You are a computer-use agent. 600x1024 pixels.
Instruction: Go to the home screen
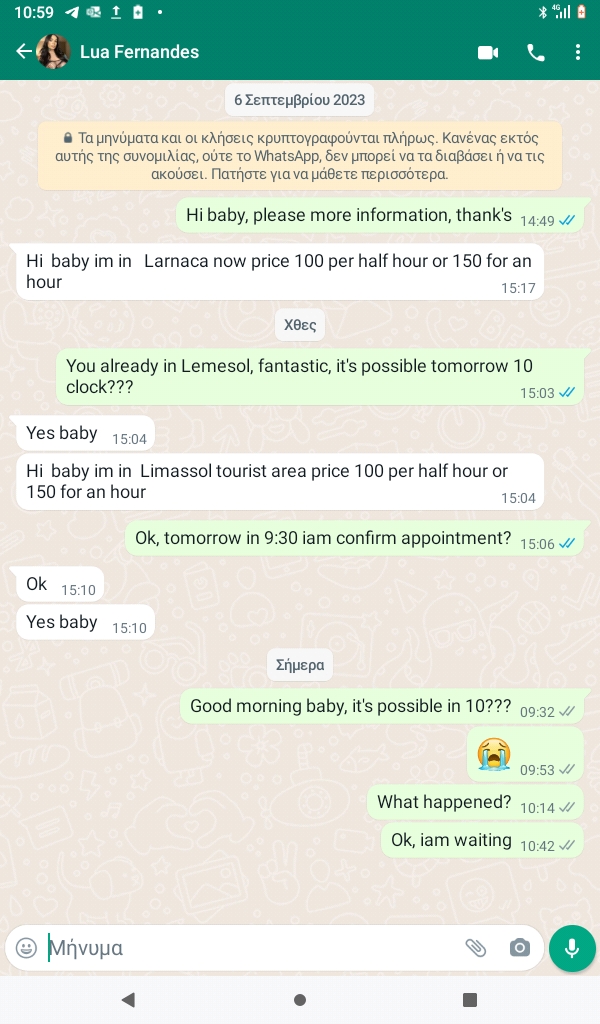pos(300,1000)
